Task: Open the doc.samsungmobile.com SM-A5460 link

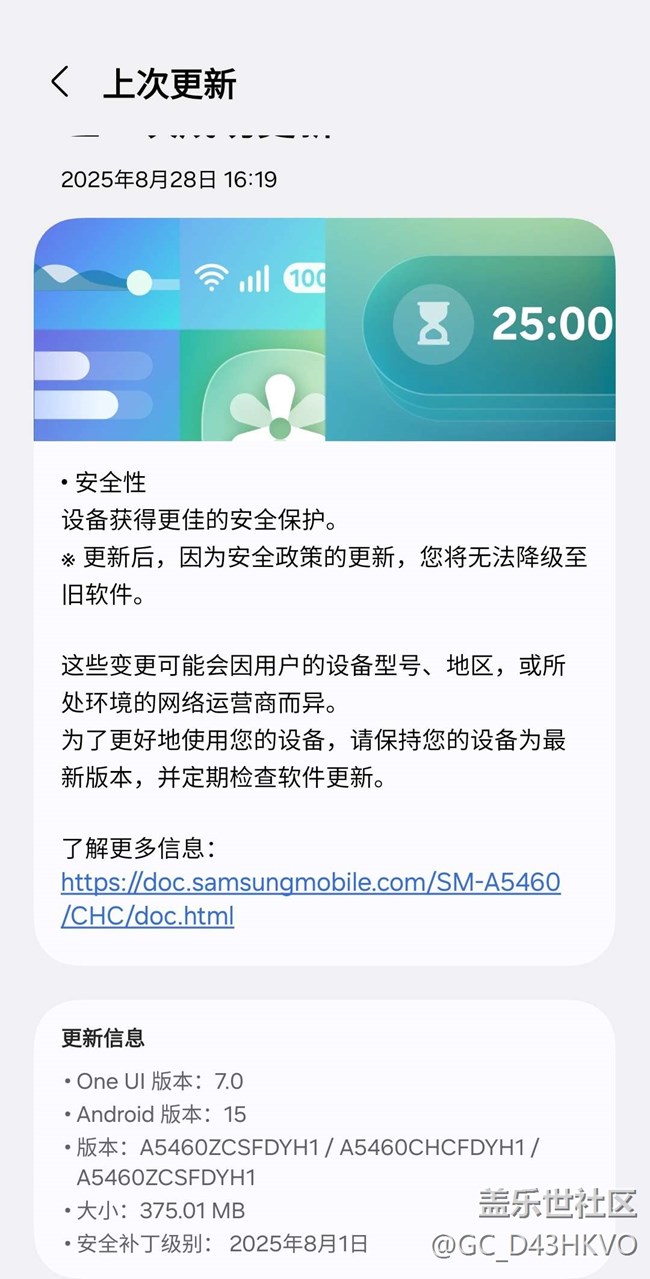Action: [310, 883]
